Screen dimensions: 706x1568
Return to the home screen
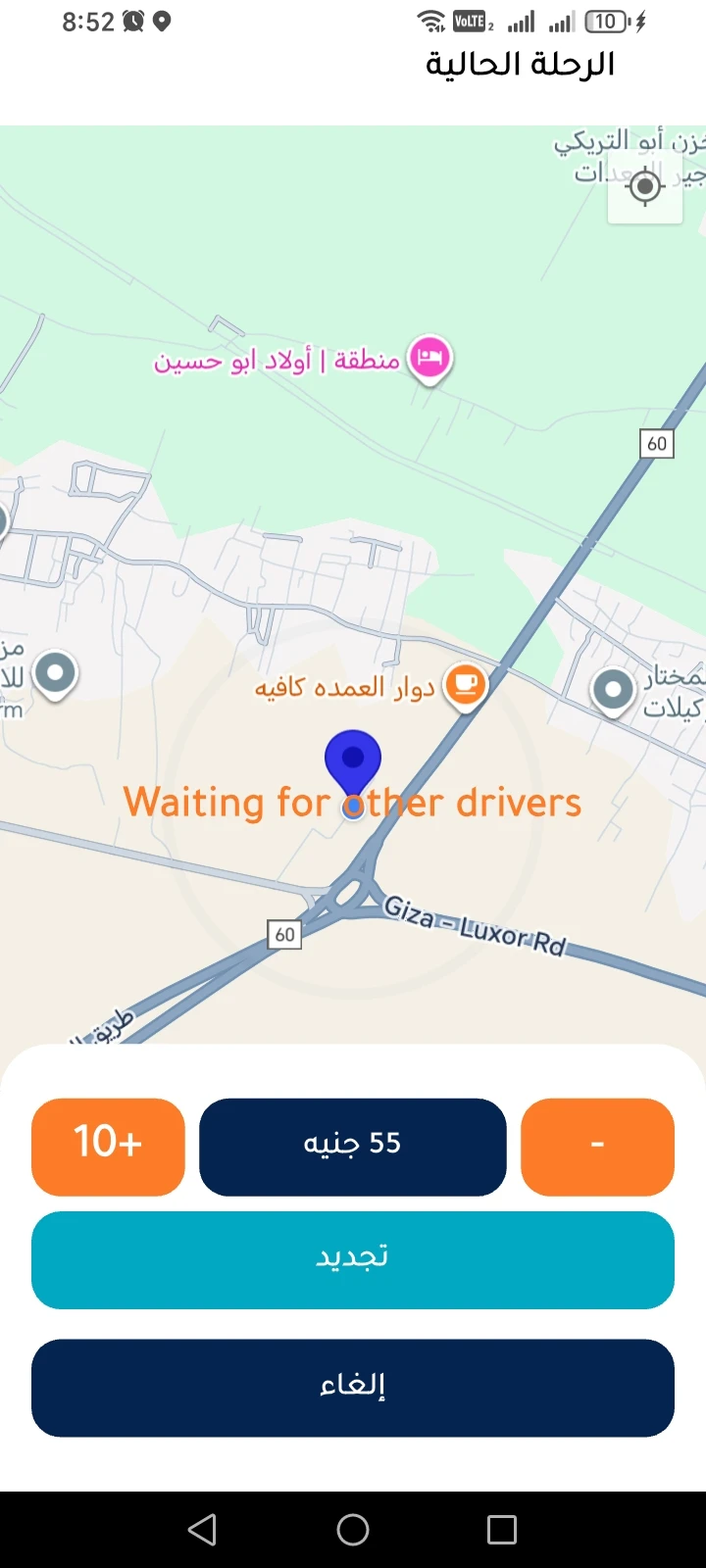click(353, 1530)
